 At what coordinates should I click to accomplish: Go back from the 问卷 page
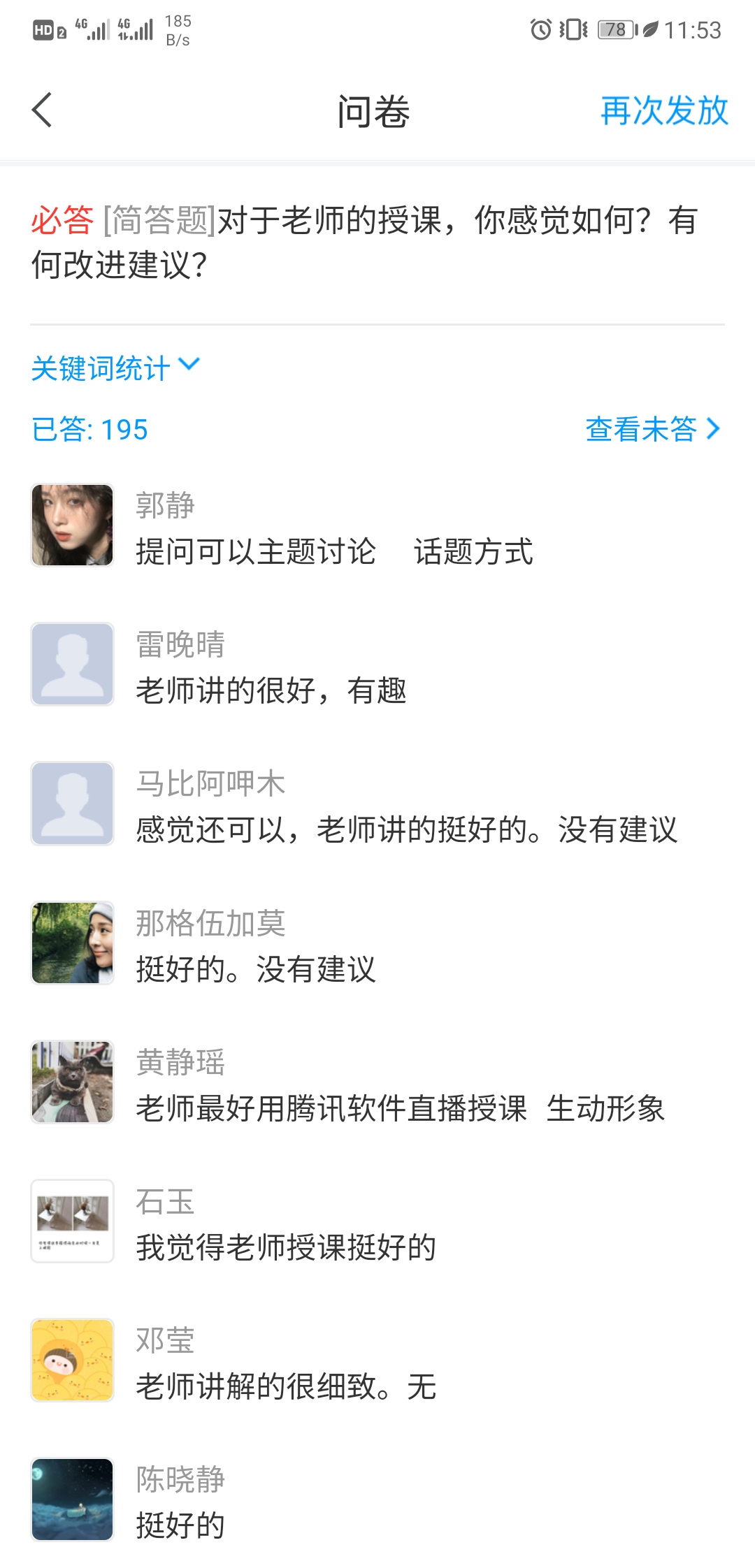tap(43, 110)
